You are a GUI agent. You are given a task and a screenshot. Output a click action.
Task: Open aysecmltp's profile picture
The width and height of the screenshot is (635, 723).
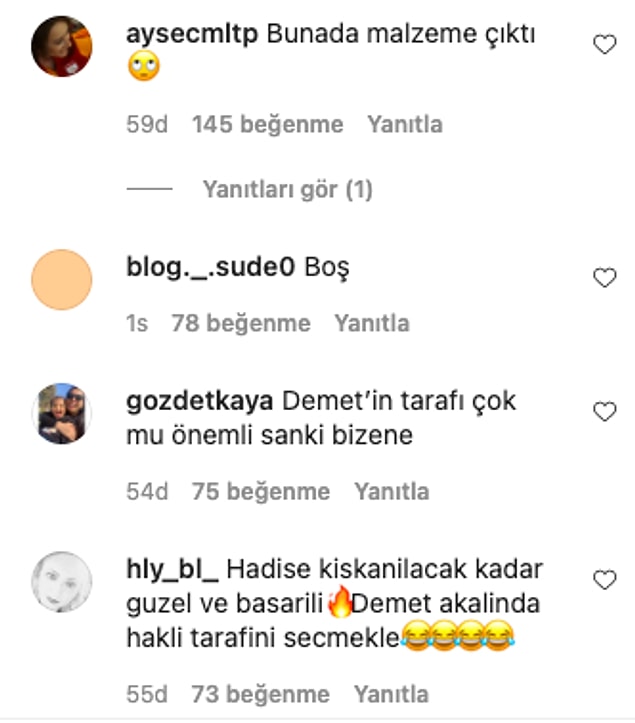62,46
